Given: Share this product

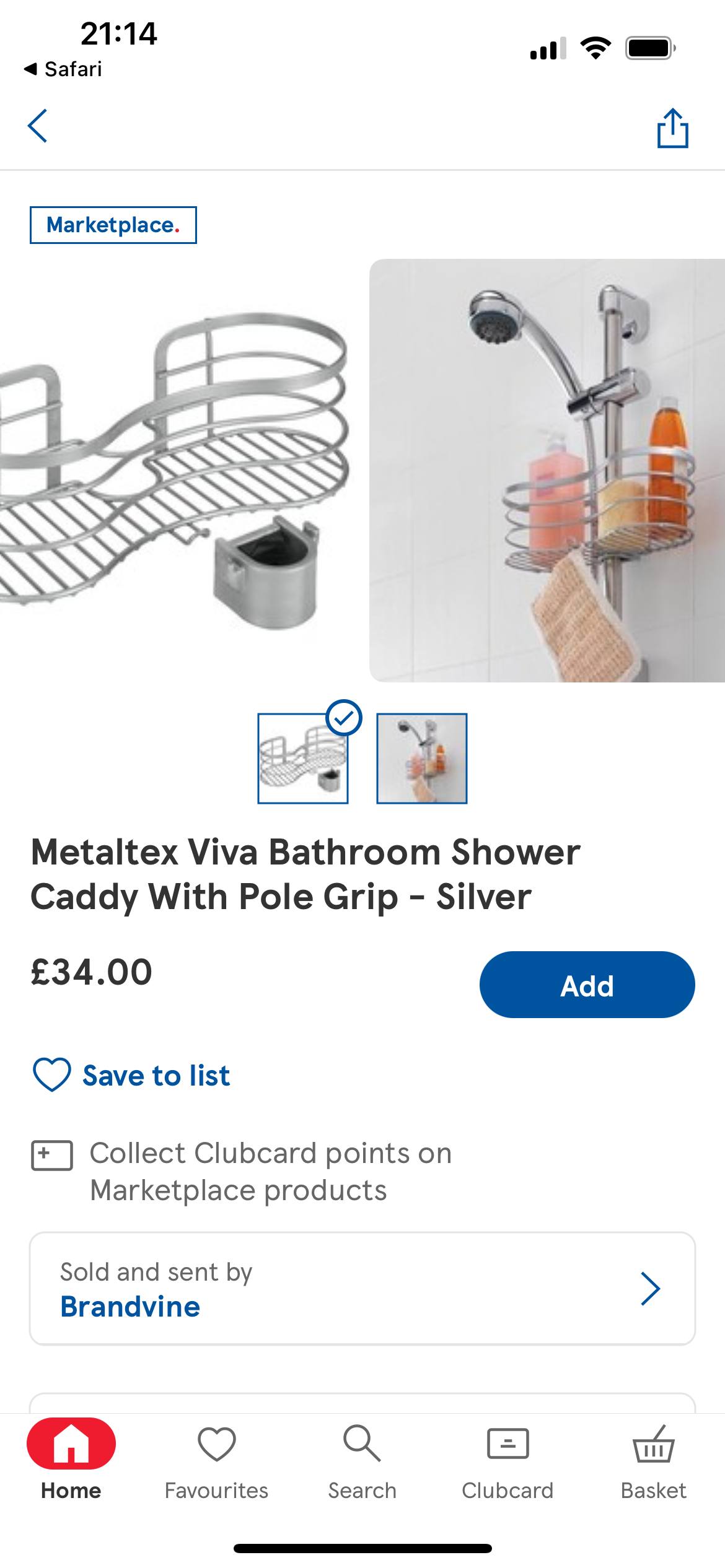Looking at the screenshot, I should [x=672, y=129].
